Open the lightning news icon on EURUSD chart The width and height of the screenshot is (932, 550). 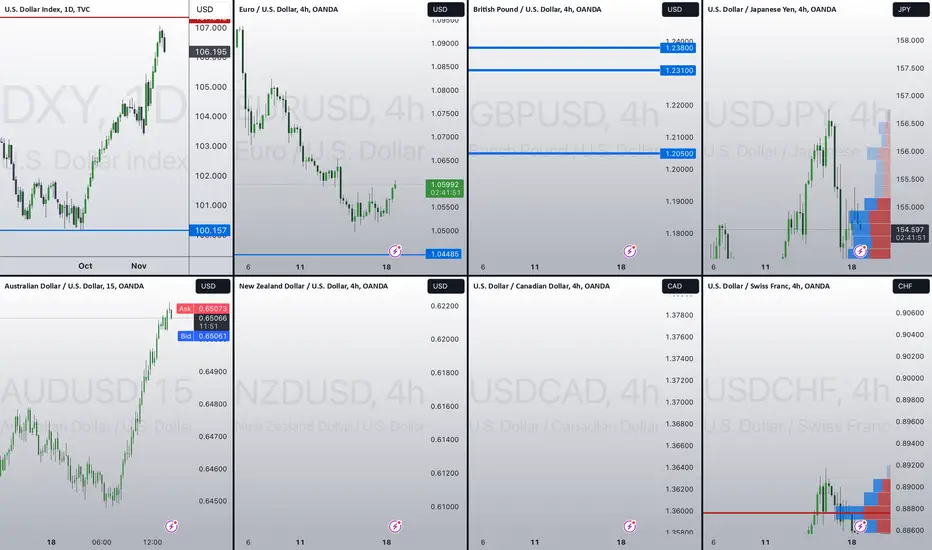coord(395,251)
